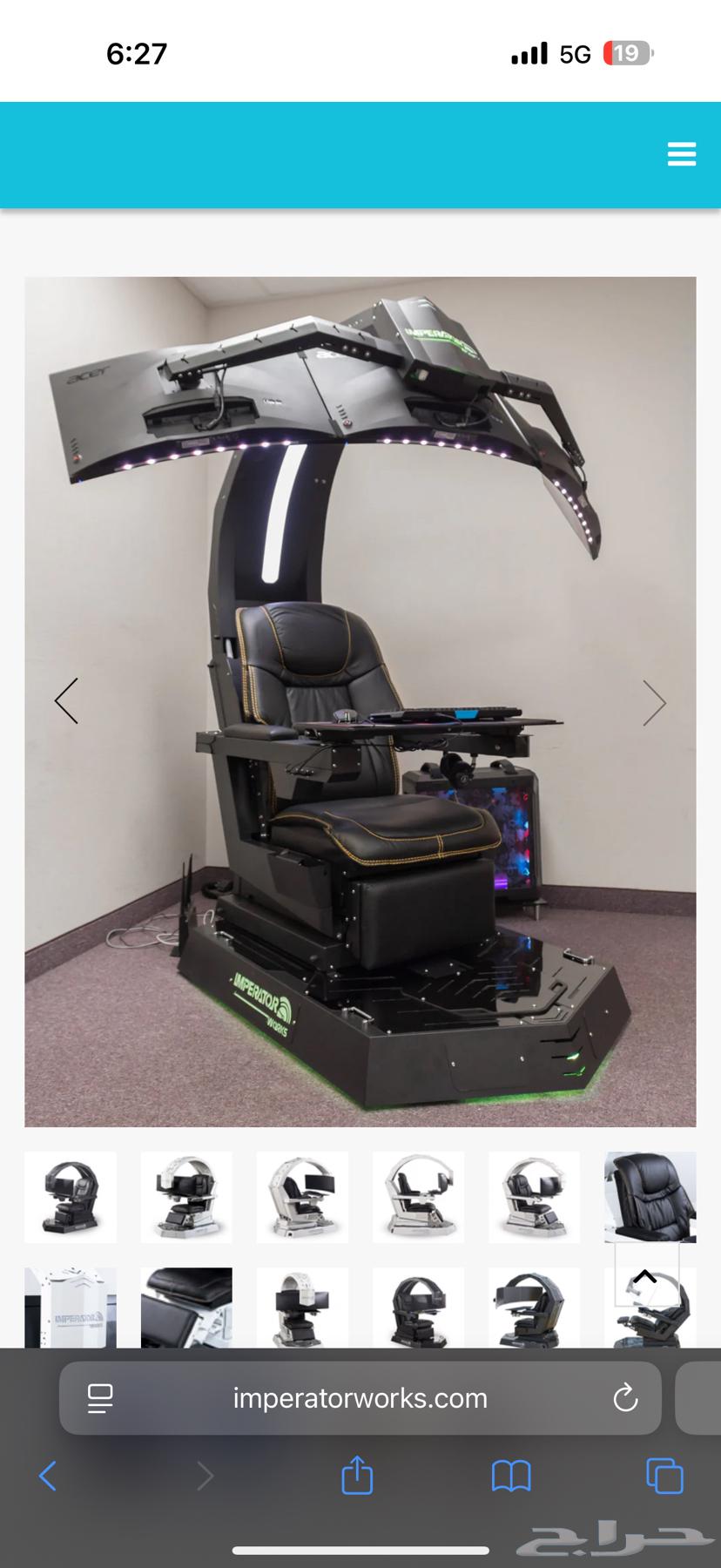Tap the imperatorworks.com address bar
This screenshot has width=721, height=1568.
pos(360,1398)
